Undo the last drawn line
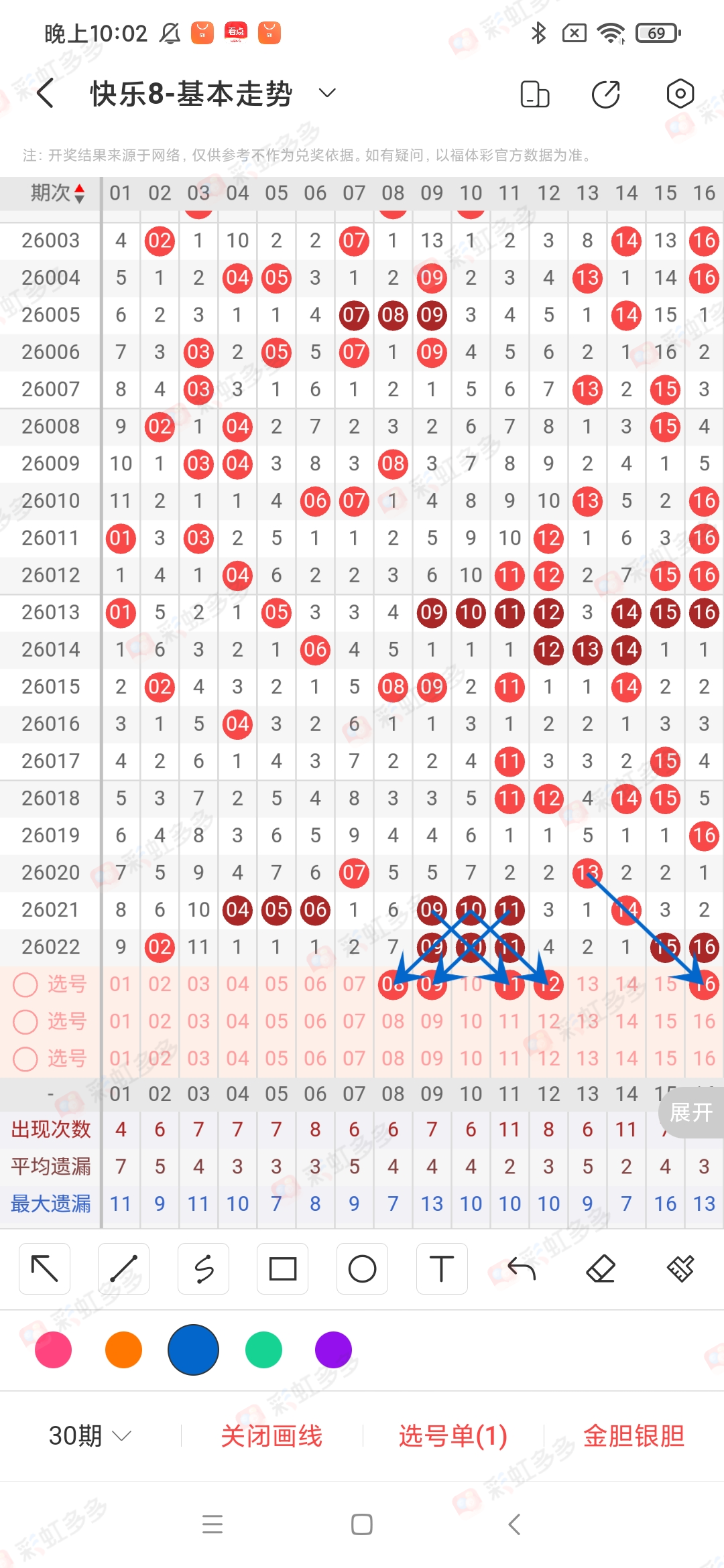Screen dimensions: 724x1568 521,1268
